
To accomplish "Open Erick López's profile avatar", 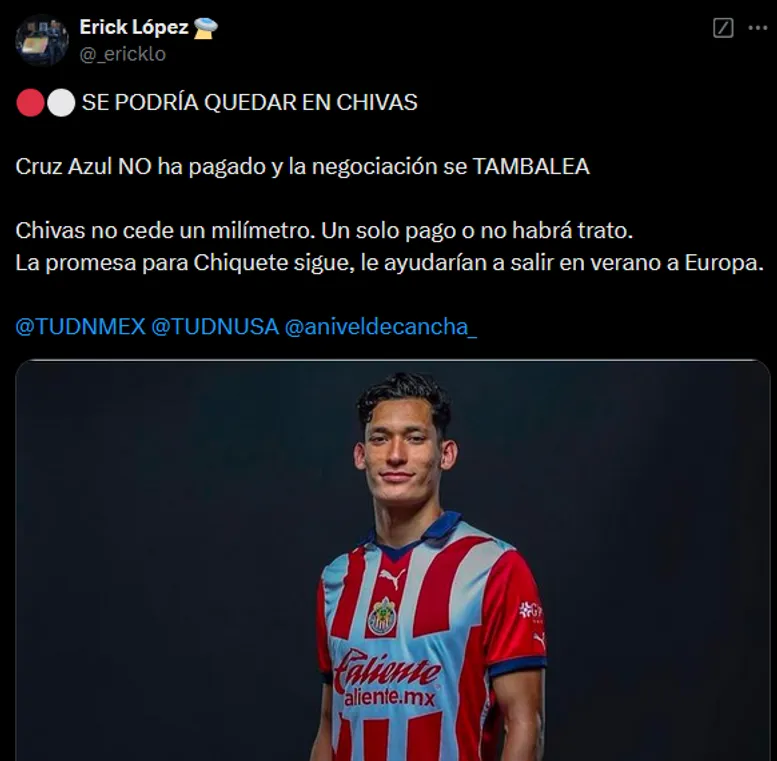I will pyautogui.click(x=42, y=41).
